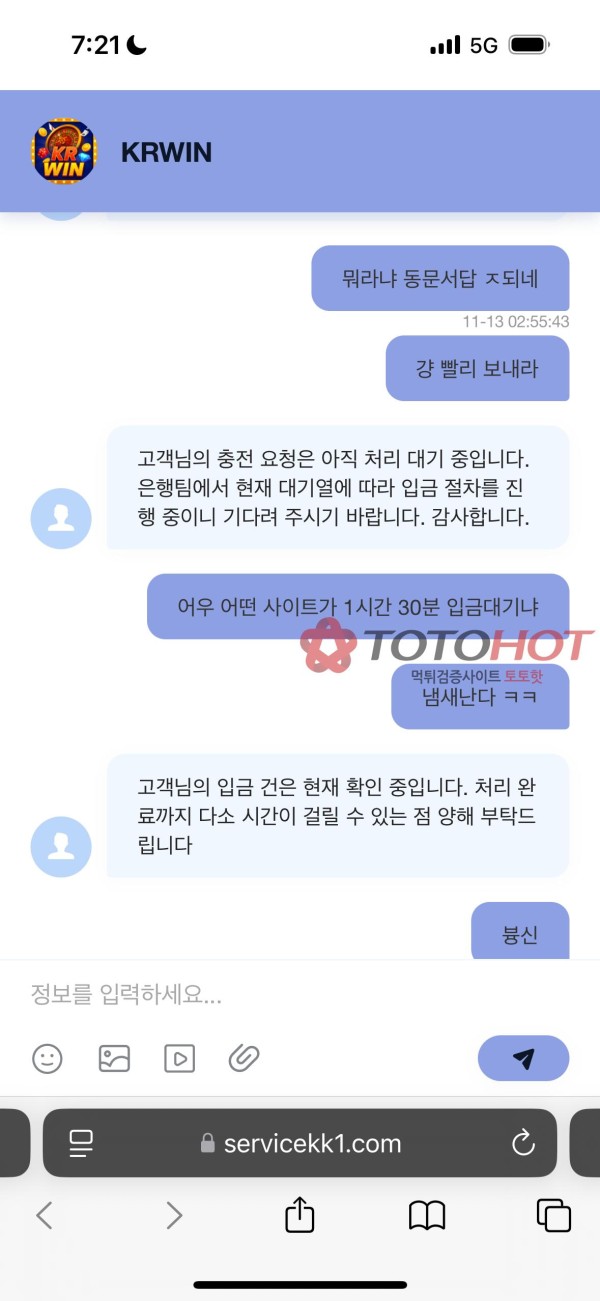The width and height of the screenshot is (600, 1301).
Task: Open Safari page settings menu
Action: [x=81, y=1143]
